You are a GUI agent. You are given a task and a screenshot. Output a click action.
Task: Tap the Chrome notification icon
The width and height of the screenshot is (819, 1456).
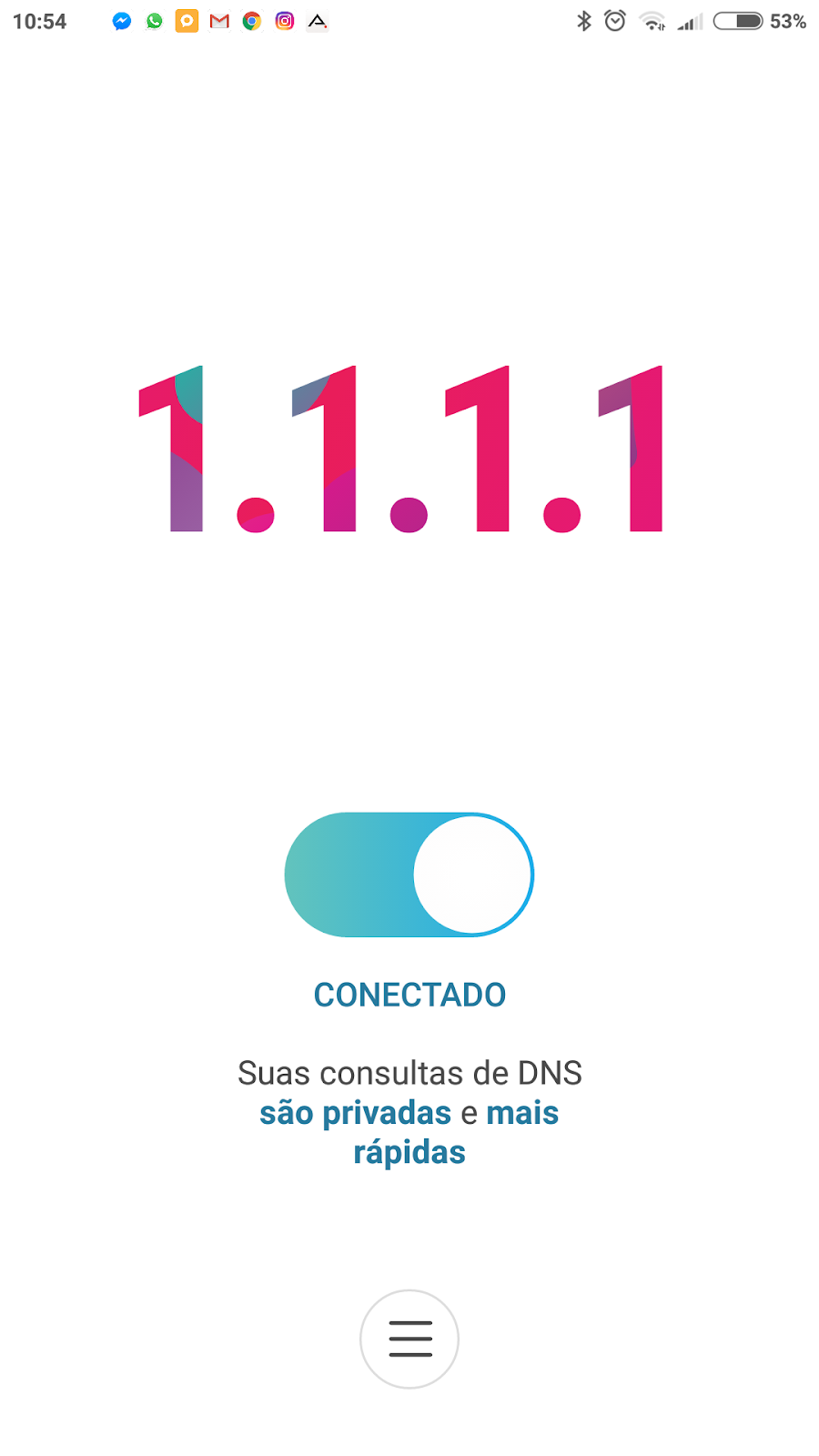point(251,21)
